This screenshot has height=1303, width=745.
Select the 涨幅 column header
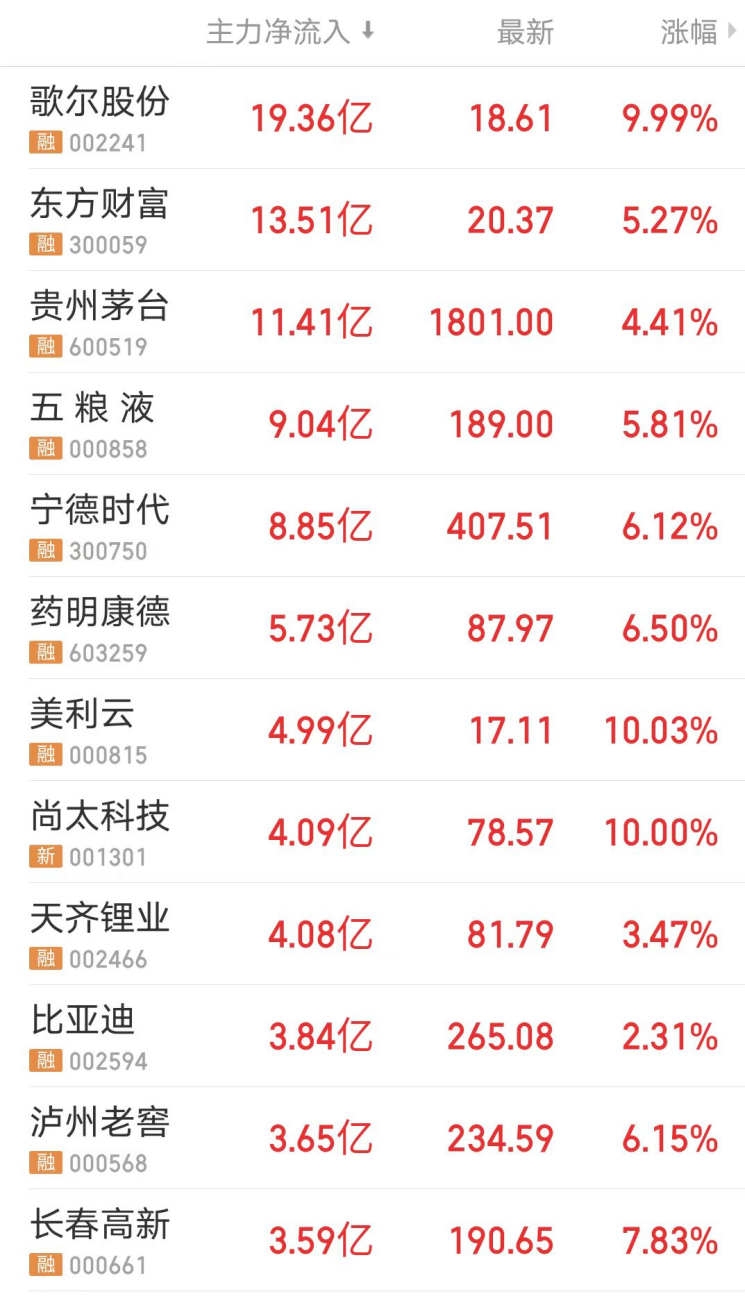coord(688,33)
